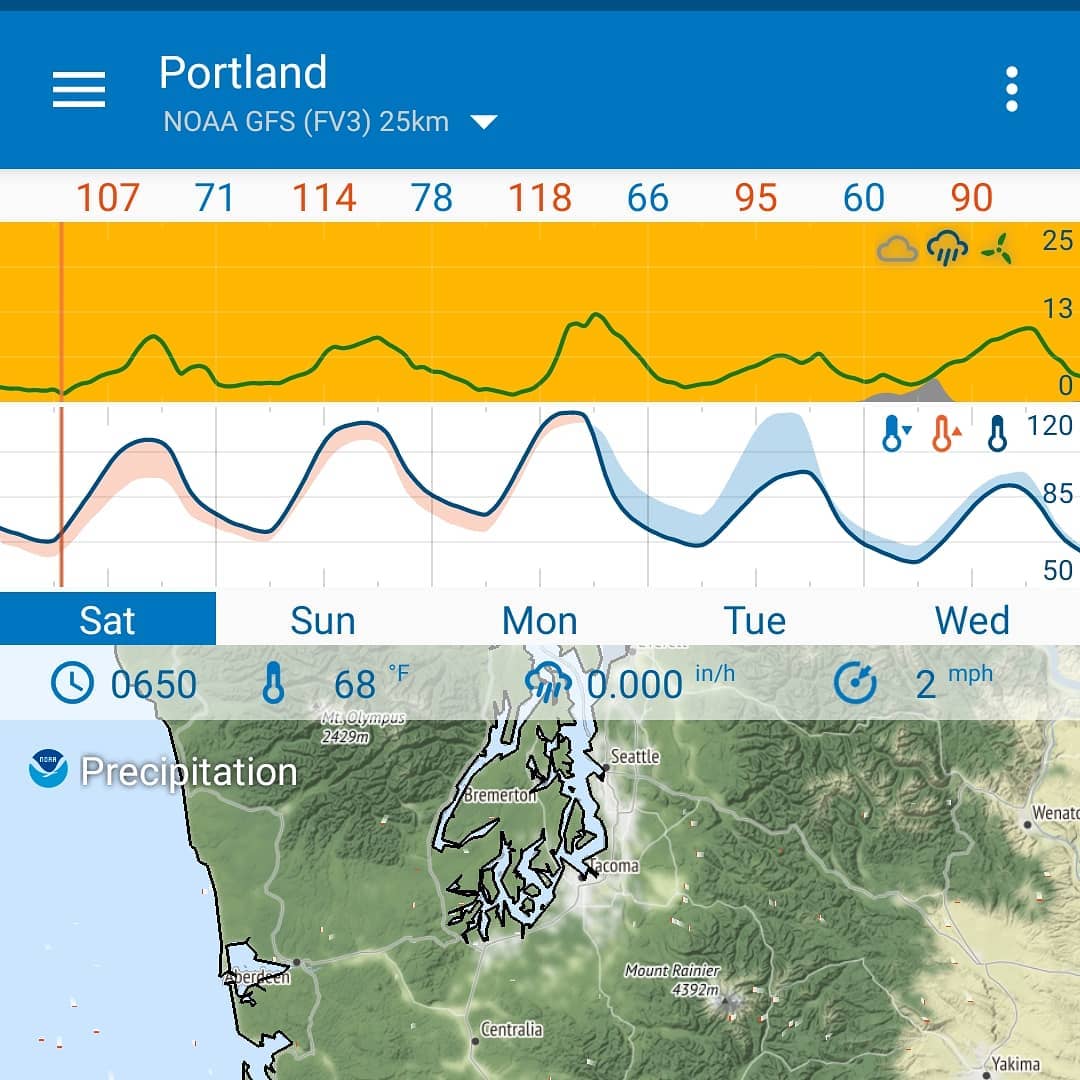Open the navigation drawer menu
The width and height of the screenshot is (1080, 1080).
(79, 90)
